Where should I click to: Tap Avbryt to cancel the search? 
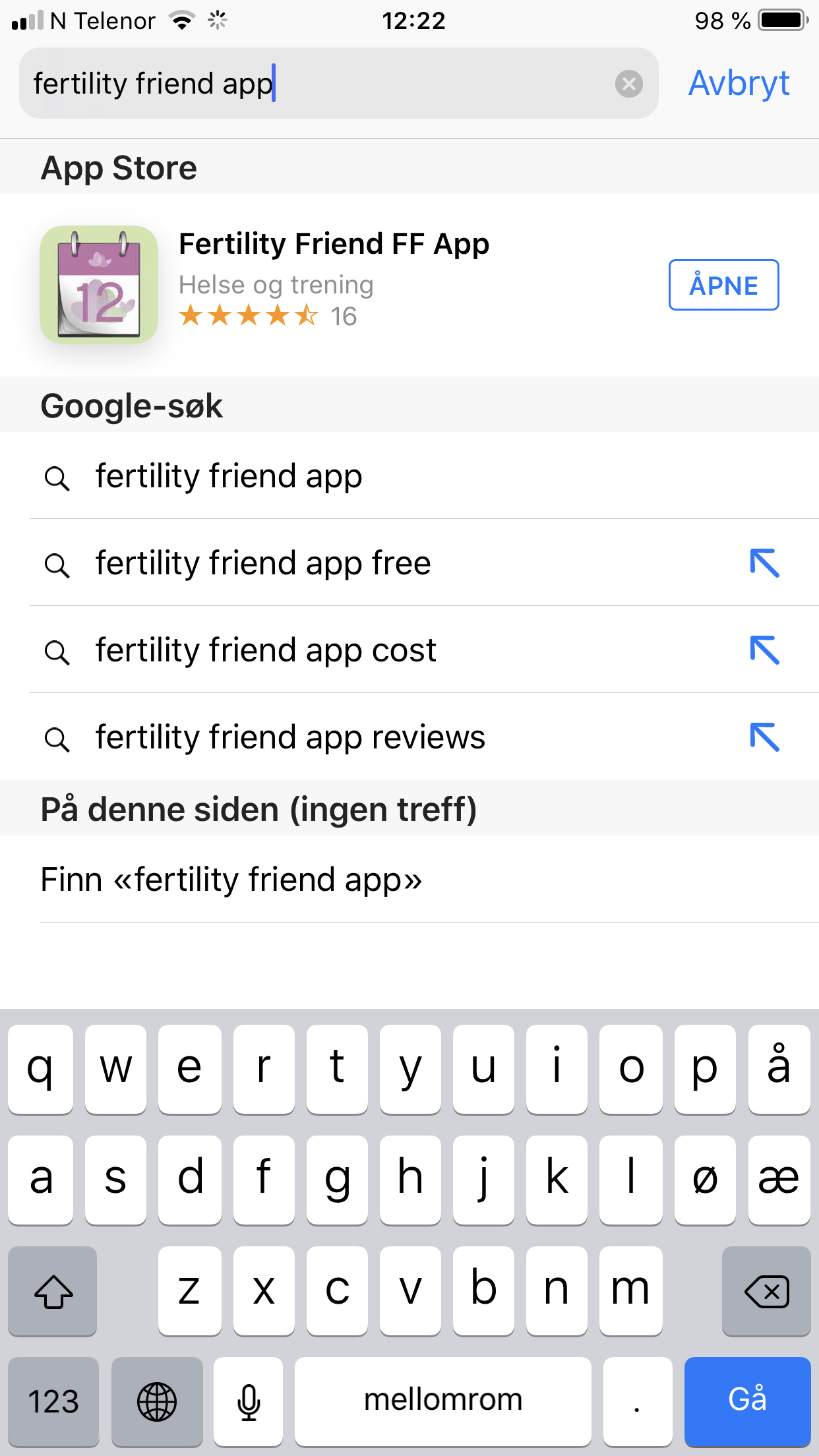tap(739, 84)
